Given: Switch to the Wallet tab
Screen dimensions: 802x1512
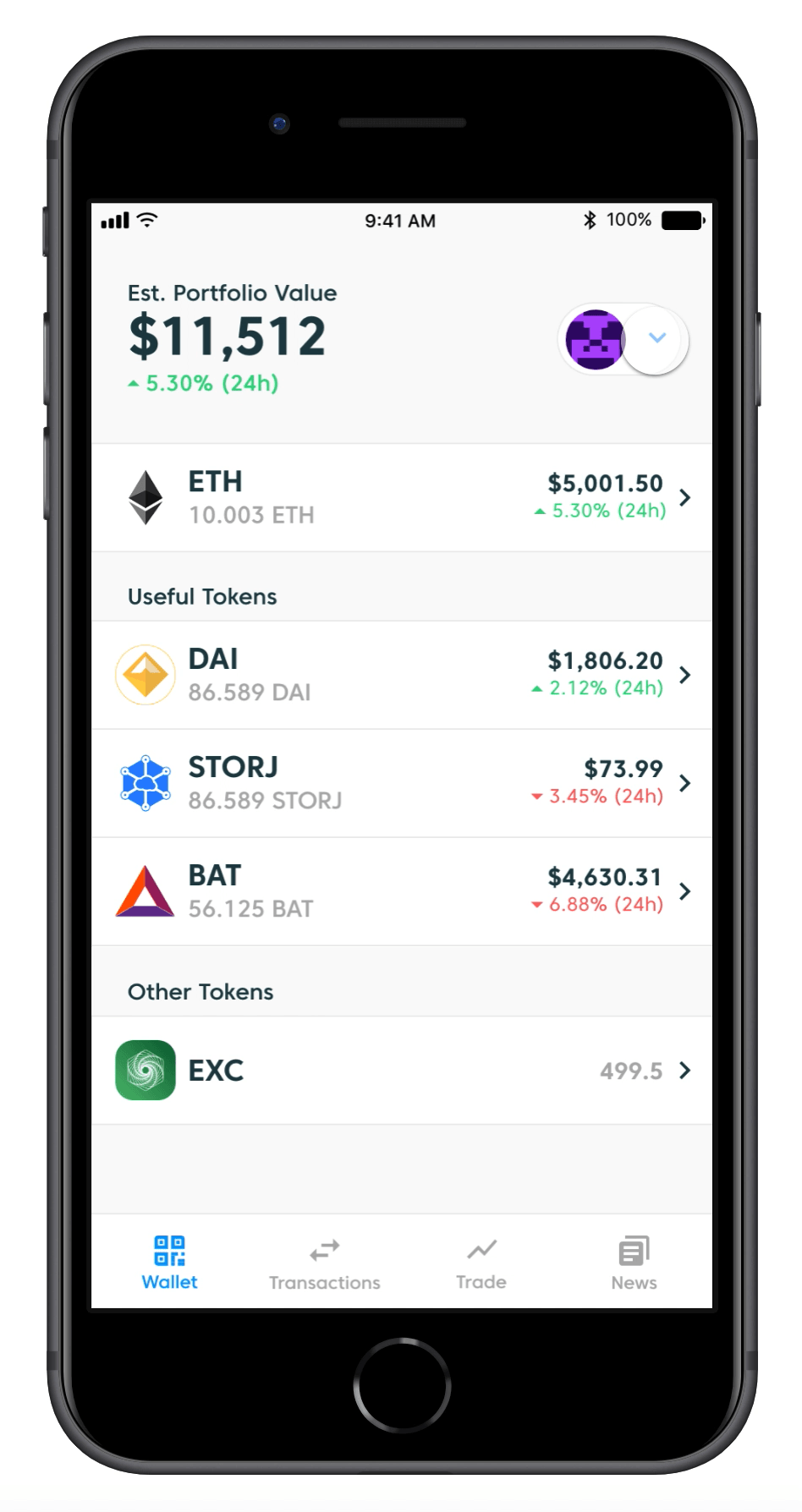Looking at the screenshot, I should pyautogui.click(x=169, y=1263).
